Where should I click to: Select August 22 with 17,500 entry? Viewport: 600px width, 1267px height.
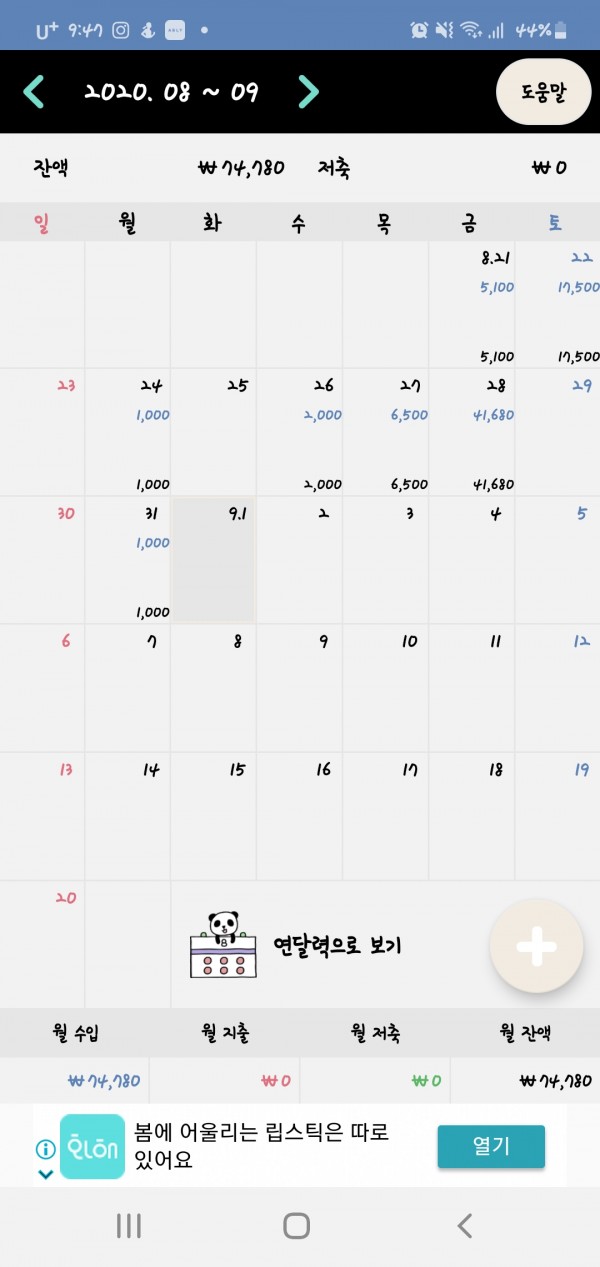coord(558,304)
